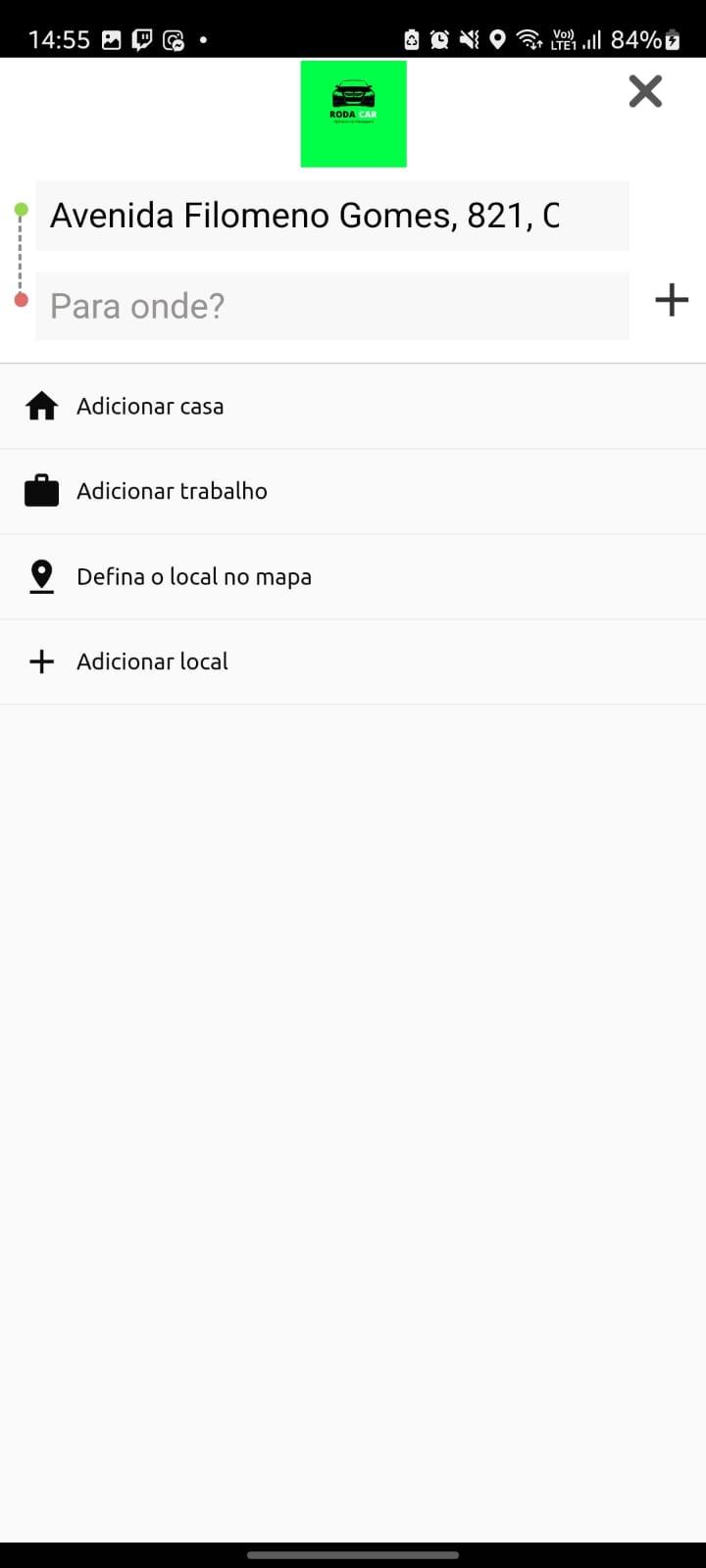Edit the pickup address Avenida Filomeno Gomes
This screenshot has width=706, height=1568.
[x=331, y=216]
